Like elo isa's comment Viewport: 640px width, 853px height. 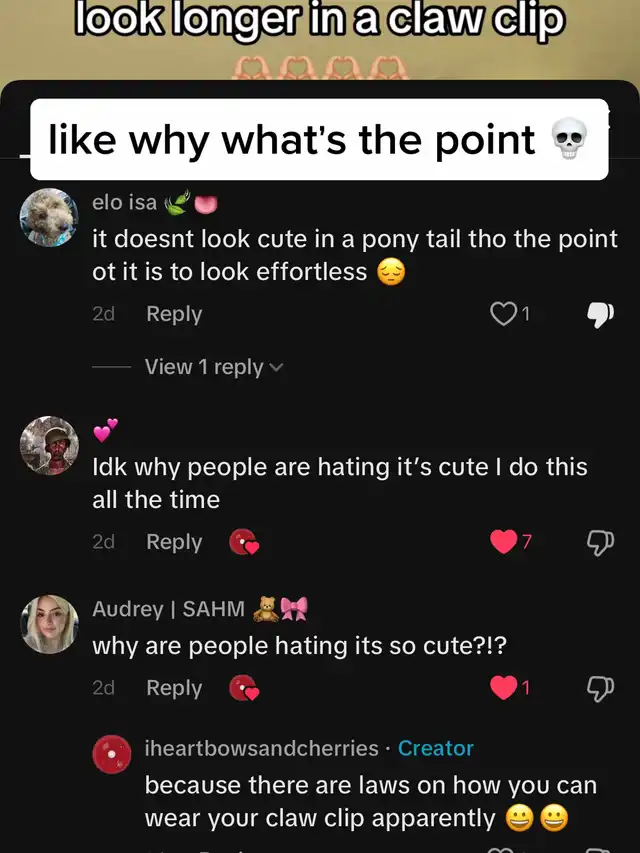coord(502,314)
